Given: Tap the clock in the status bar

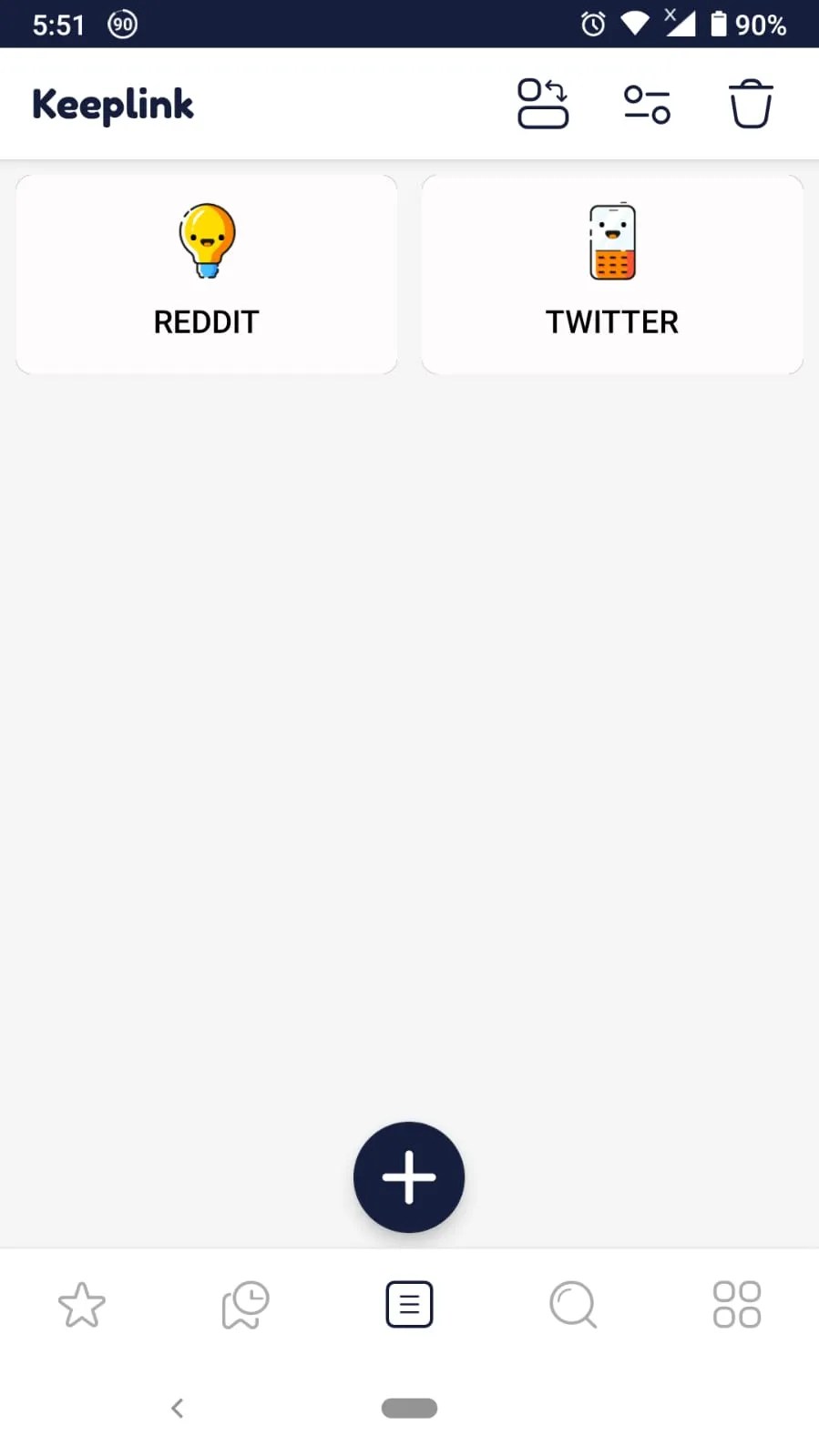Looking at the screenshot, I should pos(58,24).
